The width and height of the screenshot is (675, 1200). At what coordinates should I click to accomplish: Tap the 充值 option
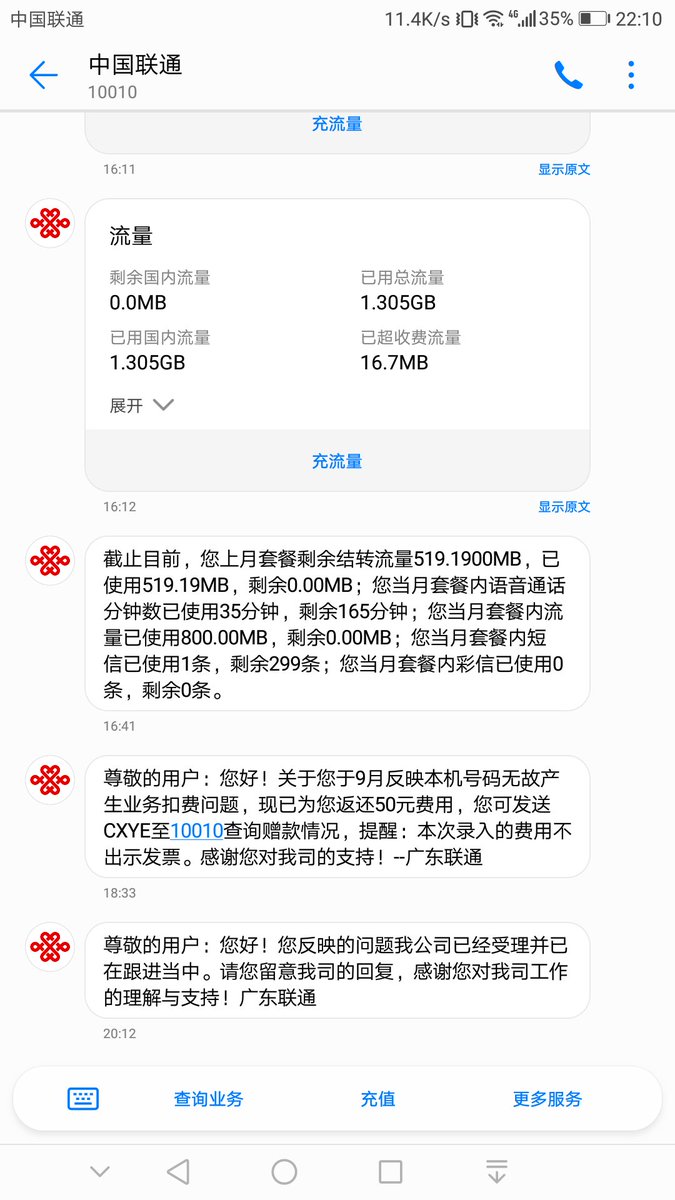tap(378, 1098)
